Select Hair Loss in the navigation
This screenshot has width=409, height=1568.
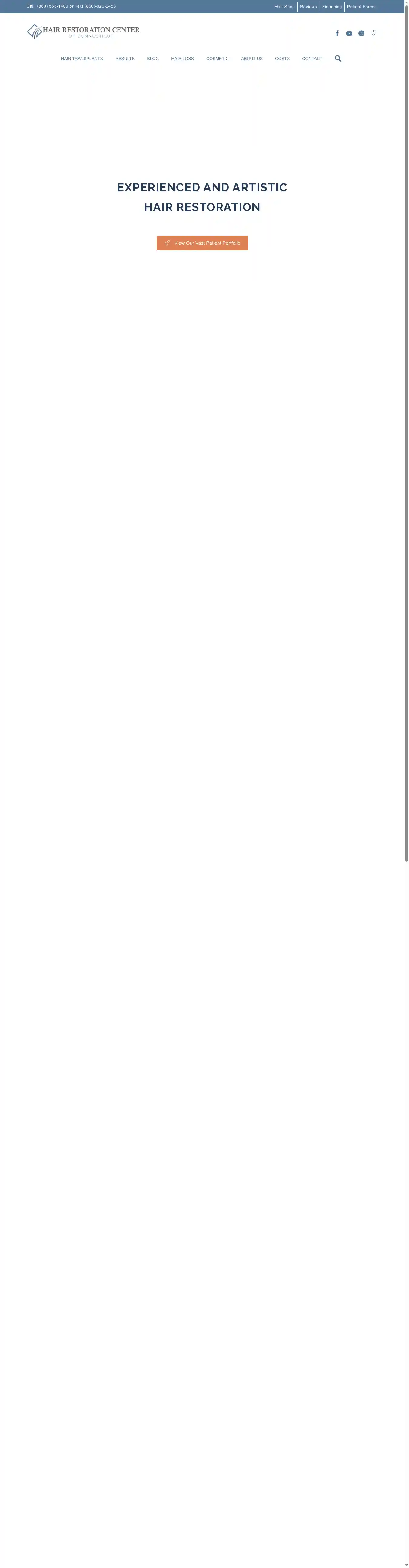point(182,59)
